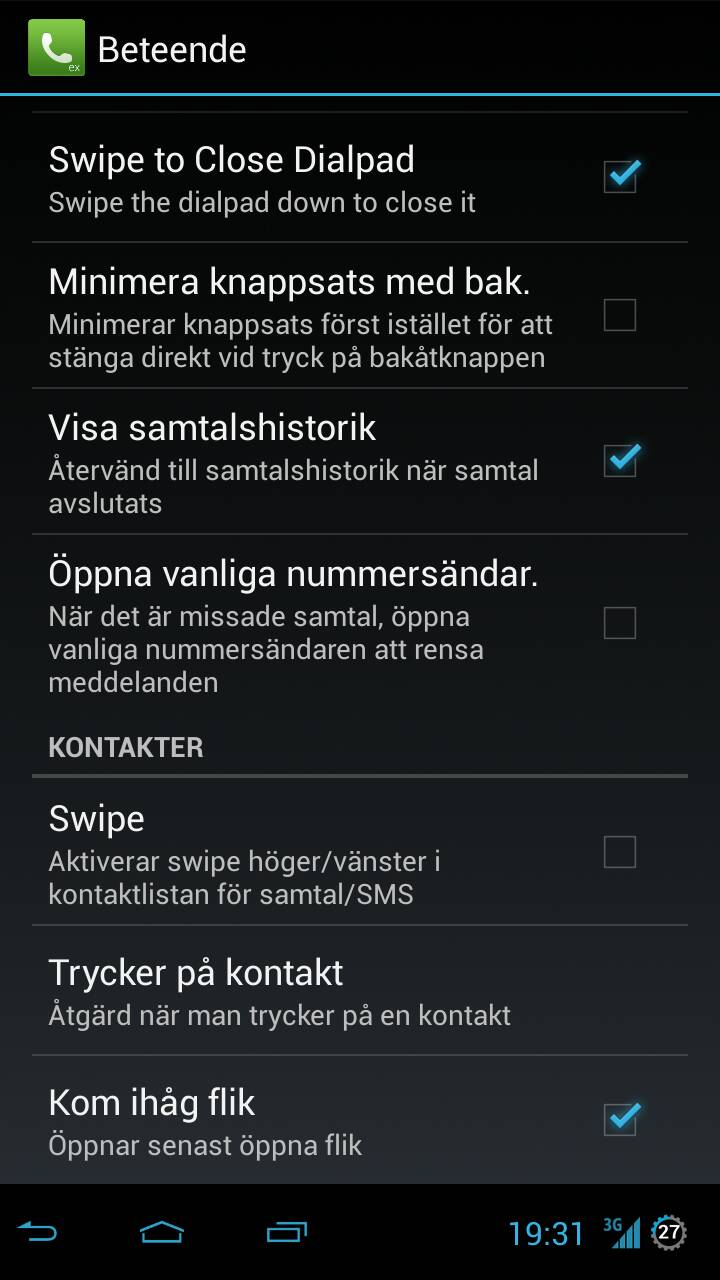Tap the Beteende app icon to go back
Viewport: 720px width, 1280px height.
pyautogui.click(x=56, y=48)
